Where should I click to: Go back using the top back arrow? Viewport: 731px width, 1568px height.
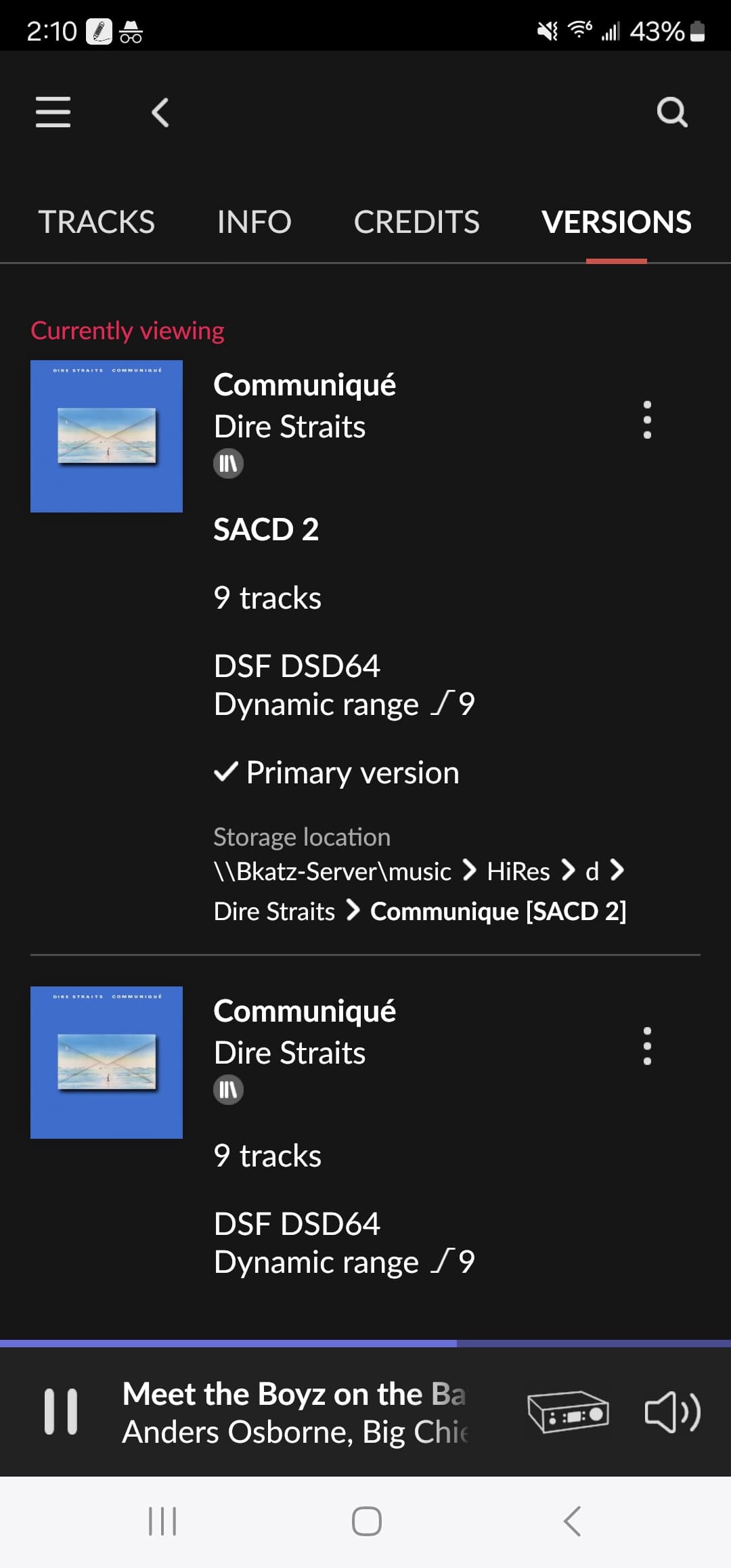[x=160, y=112]
